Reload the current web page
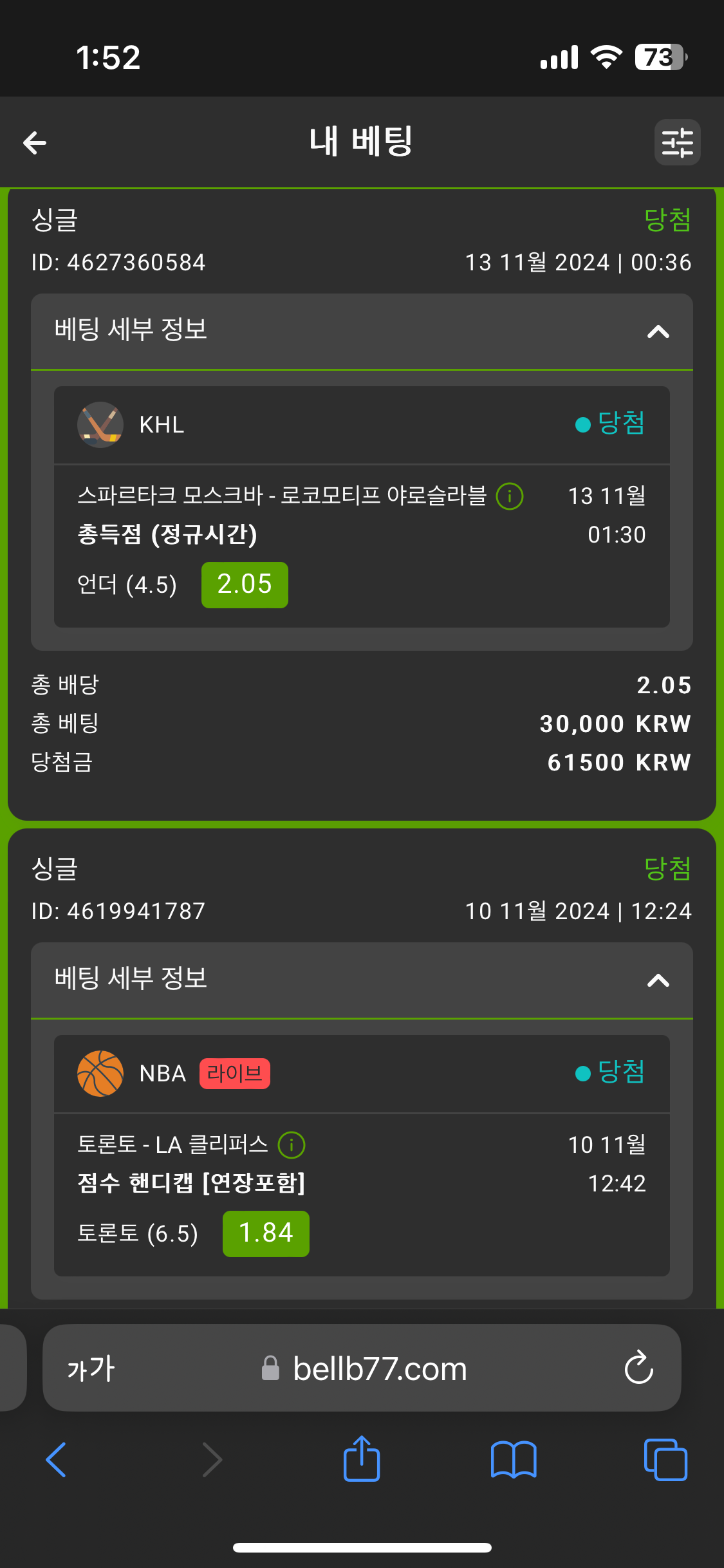The image size is (724, 1568). [x=638, y=1368]
